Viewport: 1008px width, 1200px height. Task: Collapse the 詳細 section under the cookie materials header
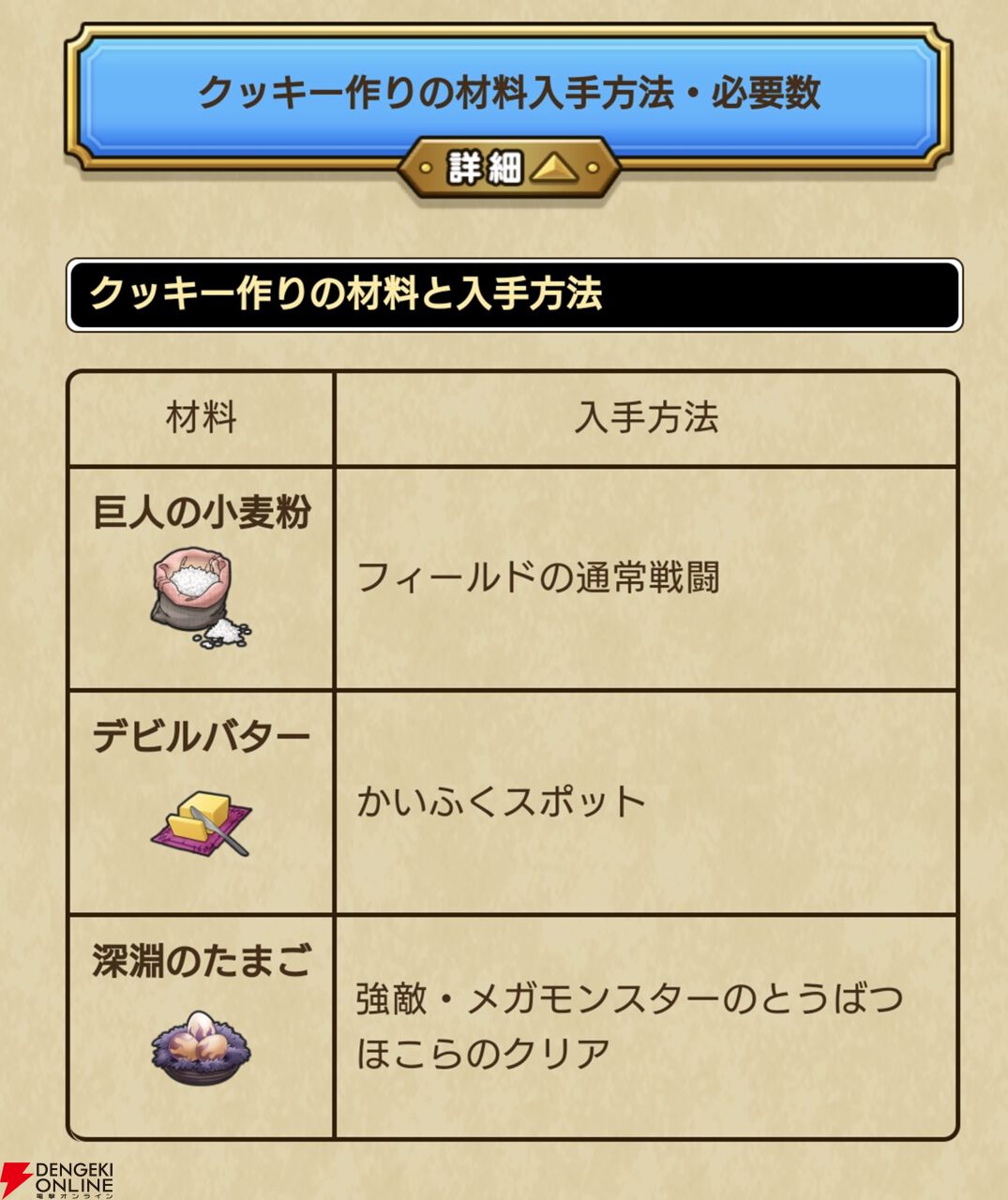509,169
